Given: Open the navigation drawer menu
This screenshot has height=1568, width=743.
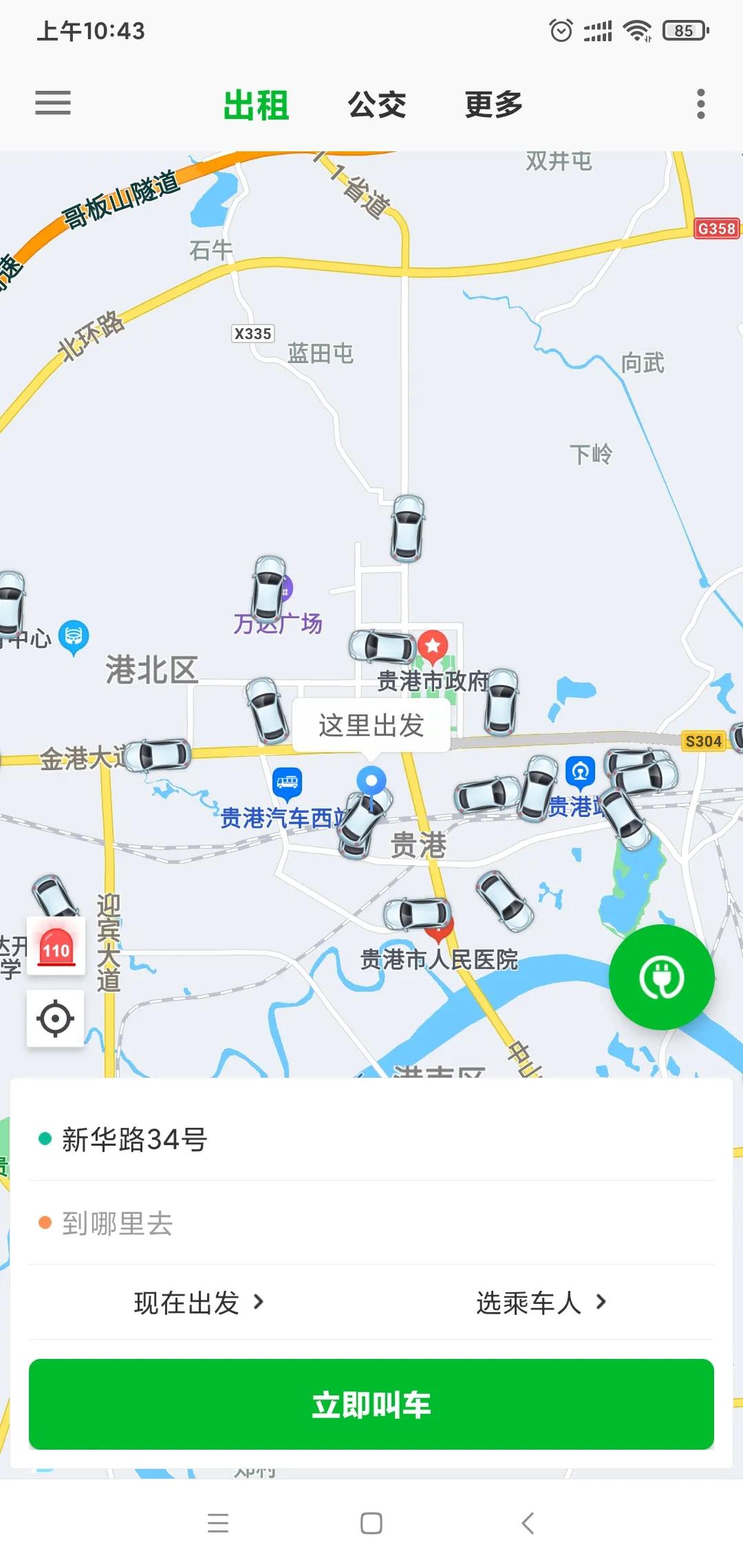Looking at the screenshot, I should pyautogui.click(x=52, y=104).
